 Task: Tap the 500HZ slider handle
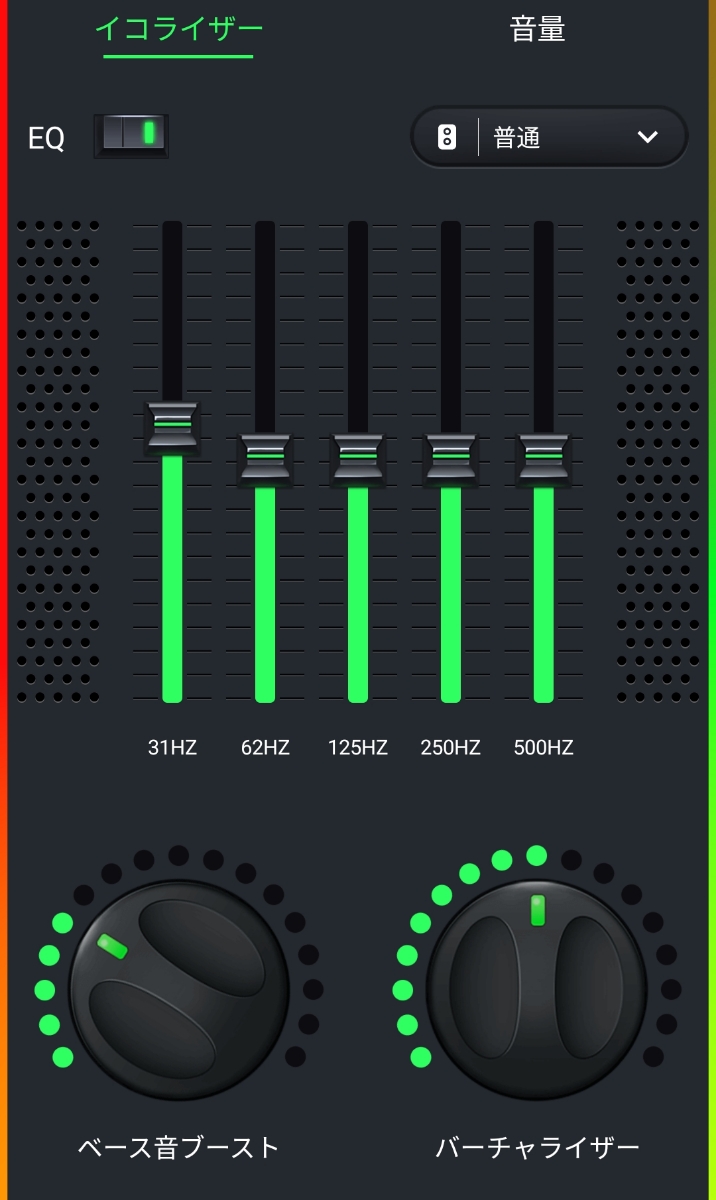pyautogui.click(x=543, y=458)
